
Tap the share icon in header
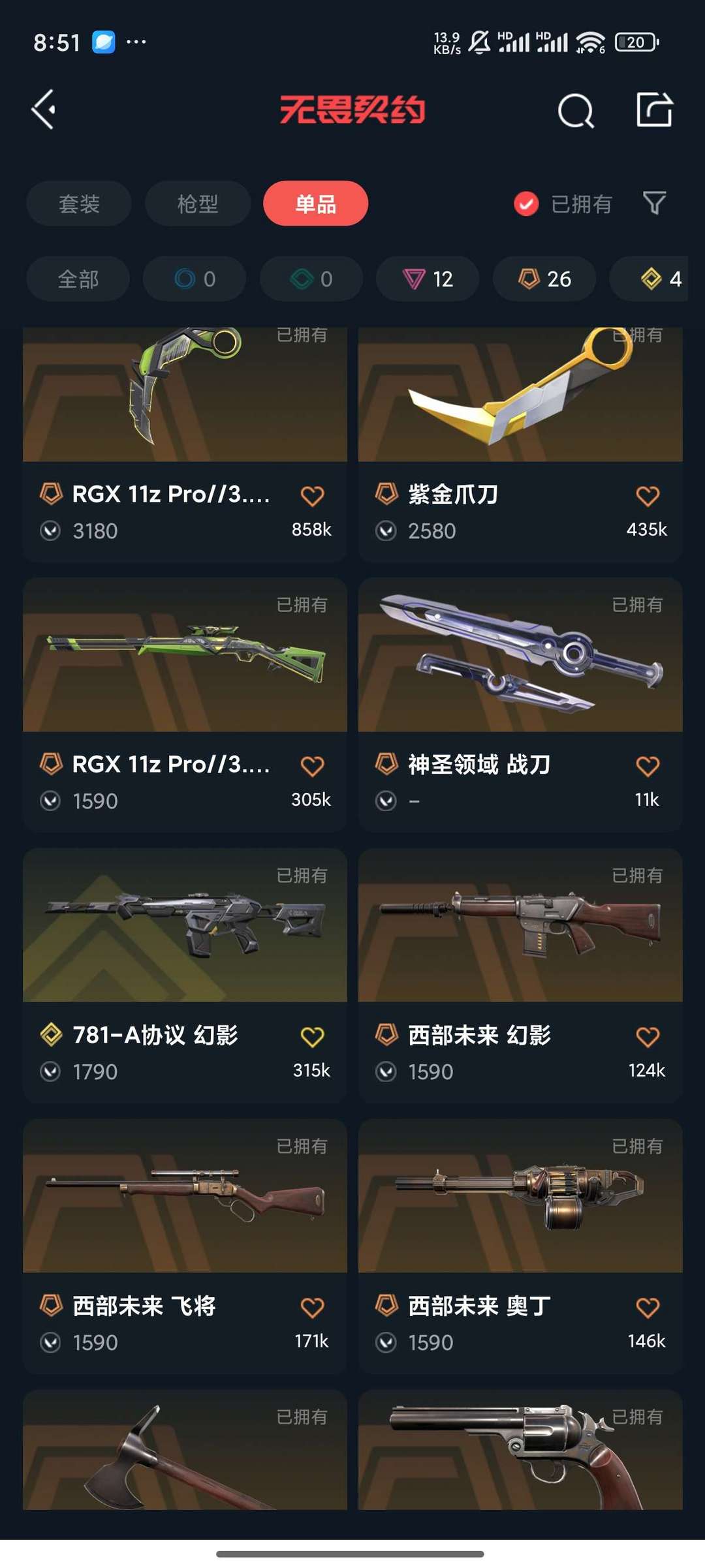pos(654,109)
